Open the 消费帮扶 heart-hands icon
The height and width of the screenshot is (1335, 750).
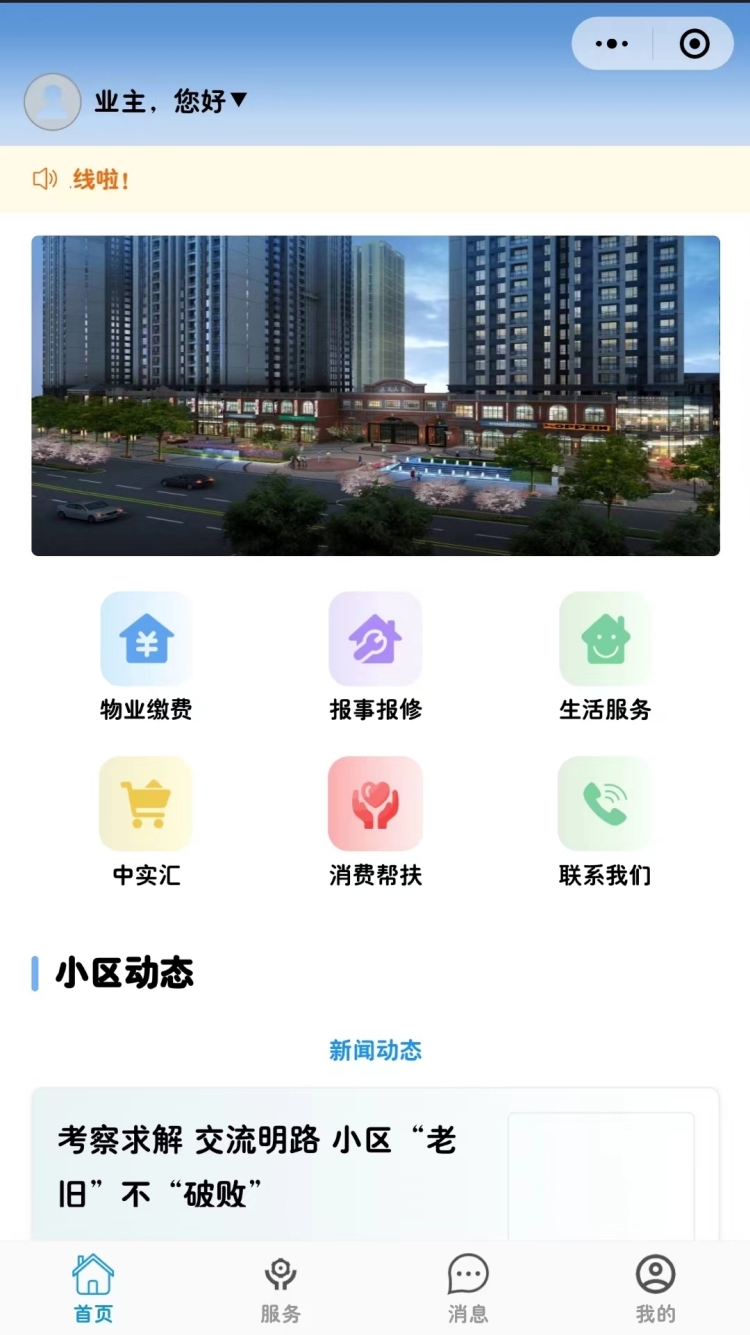pyautogui.click(x=375, y=803)
